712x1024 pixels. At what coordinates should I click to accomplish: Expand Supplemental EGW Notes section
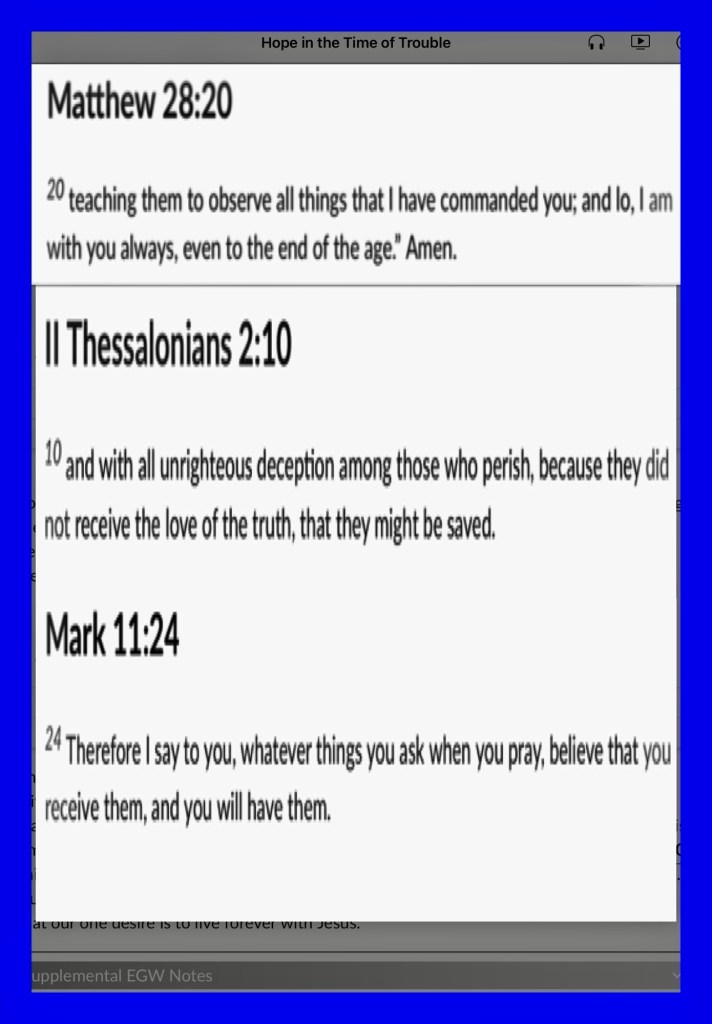point(356,976)
